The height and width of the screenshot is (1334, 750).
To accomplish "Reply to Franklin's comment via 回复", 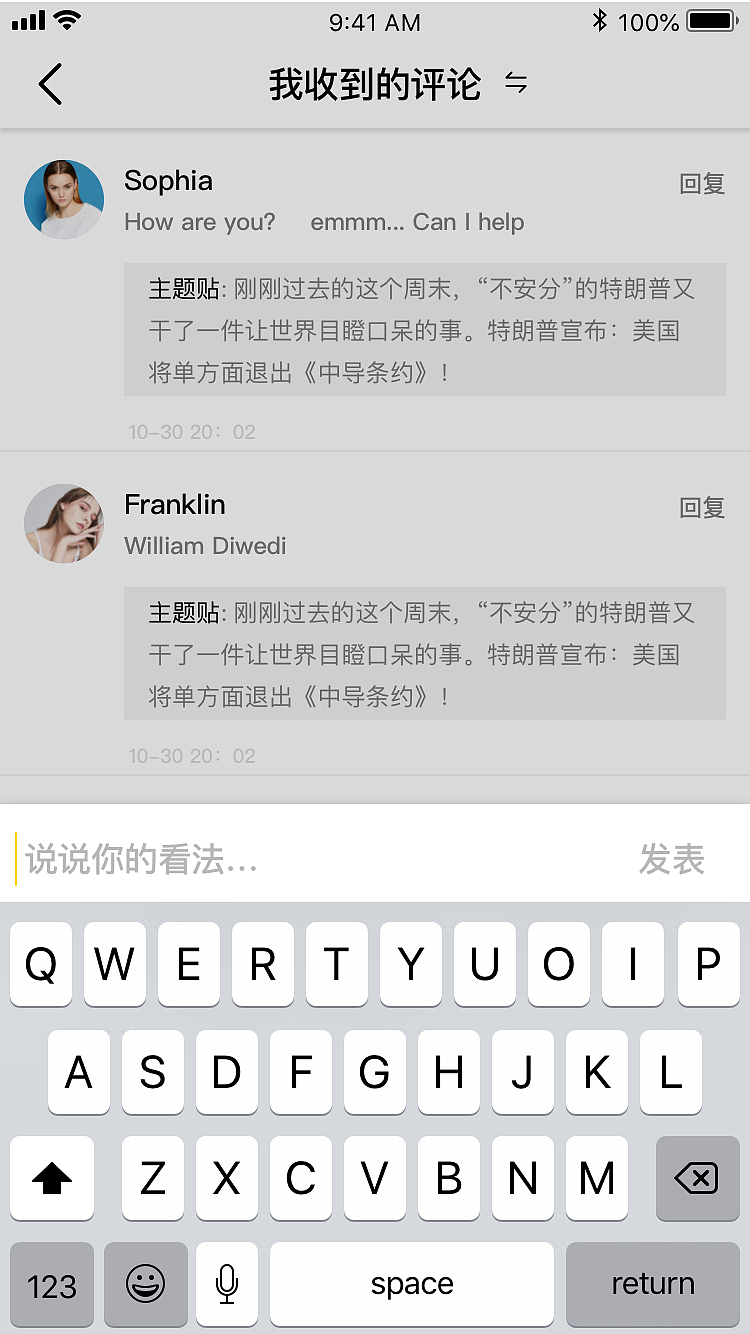I will click(701, 508).
